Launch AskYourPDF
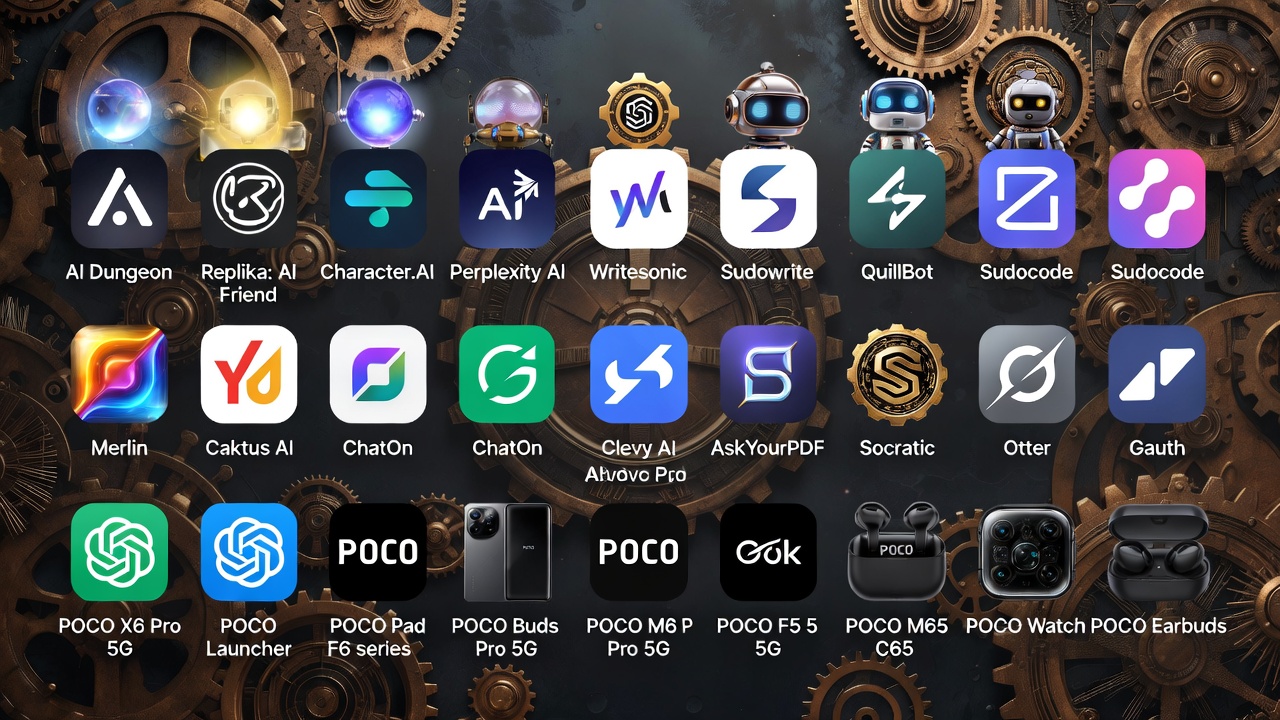Viewport: 1280px width, 720px height. pyautogui.click(x=767, y=374)
